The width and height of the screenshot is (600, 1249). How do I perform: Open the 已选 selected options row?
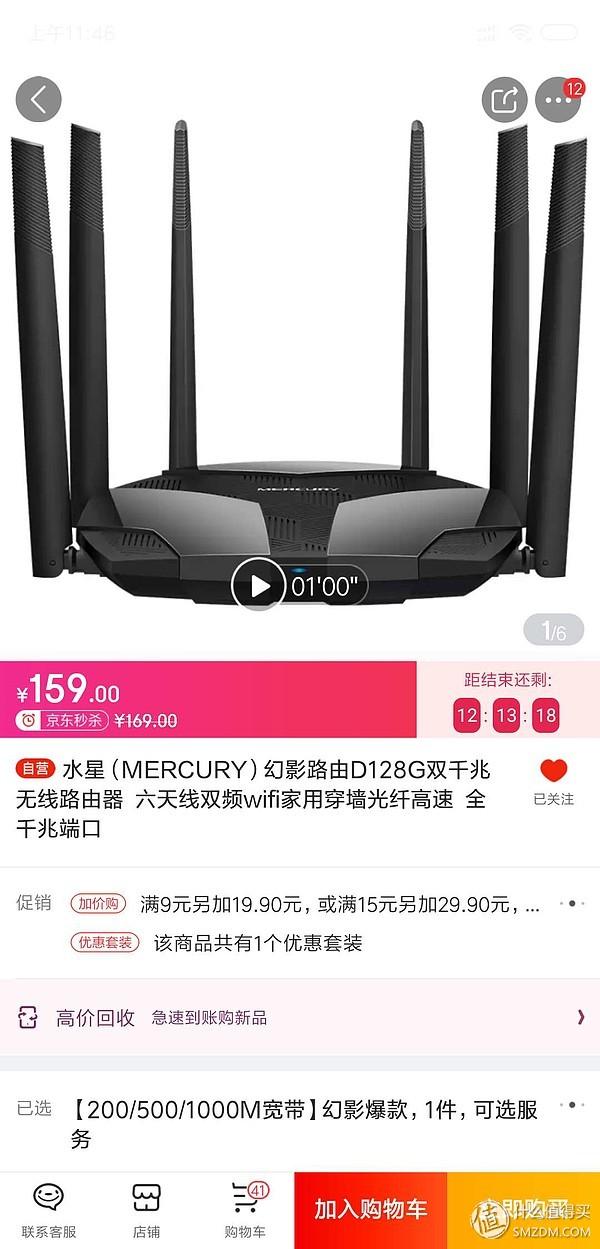click(300, 1122)
